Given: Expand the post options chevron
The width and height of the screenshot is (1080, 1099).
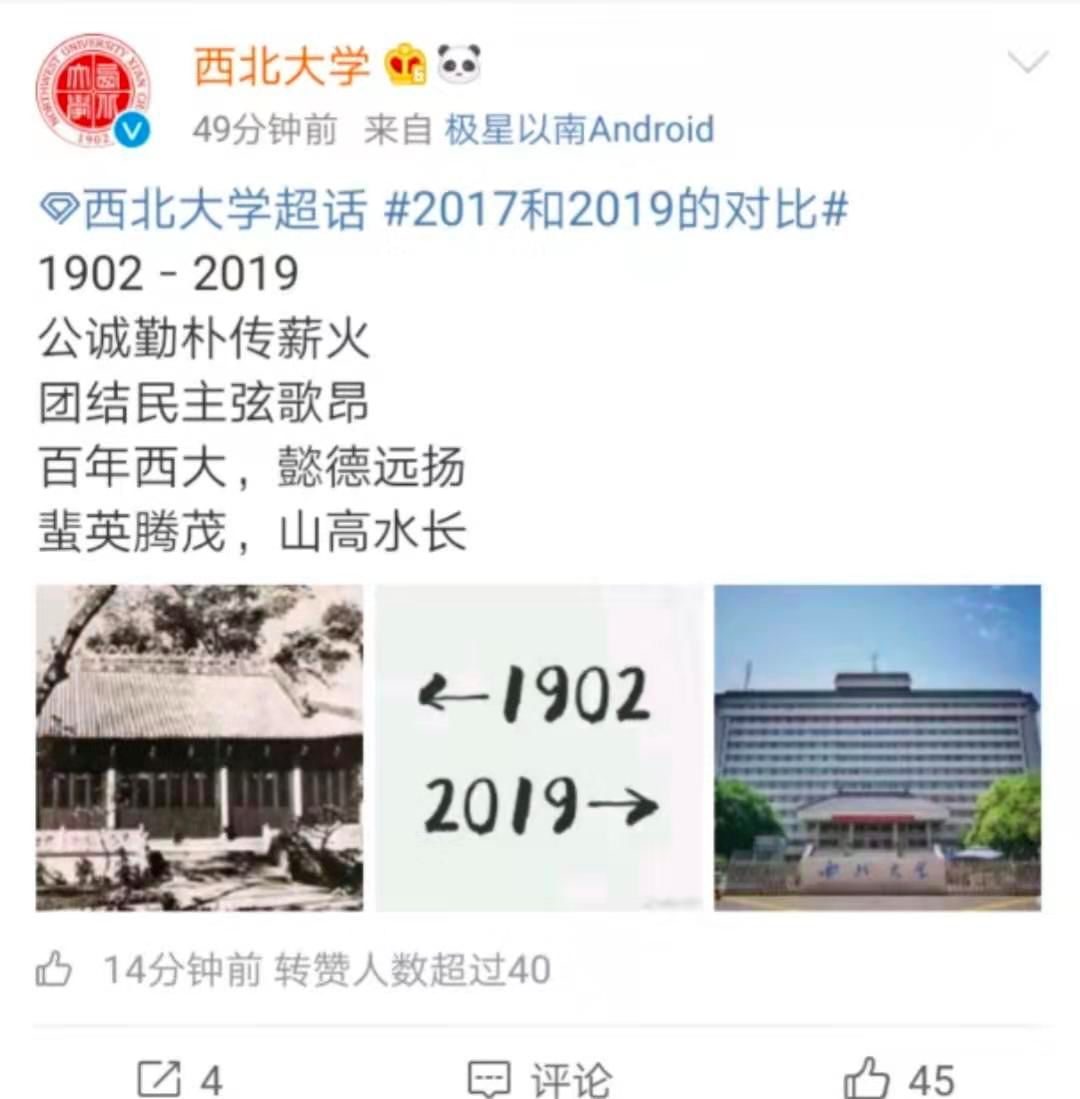Looking at the screenshot, I should (x=1027, y=64).
